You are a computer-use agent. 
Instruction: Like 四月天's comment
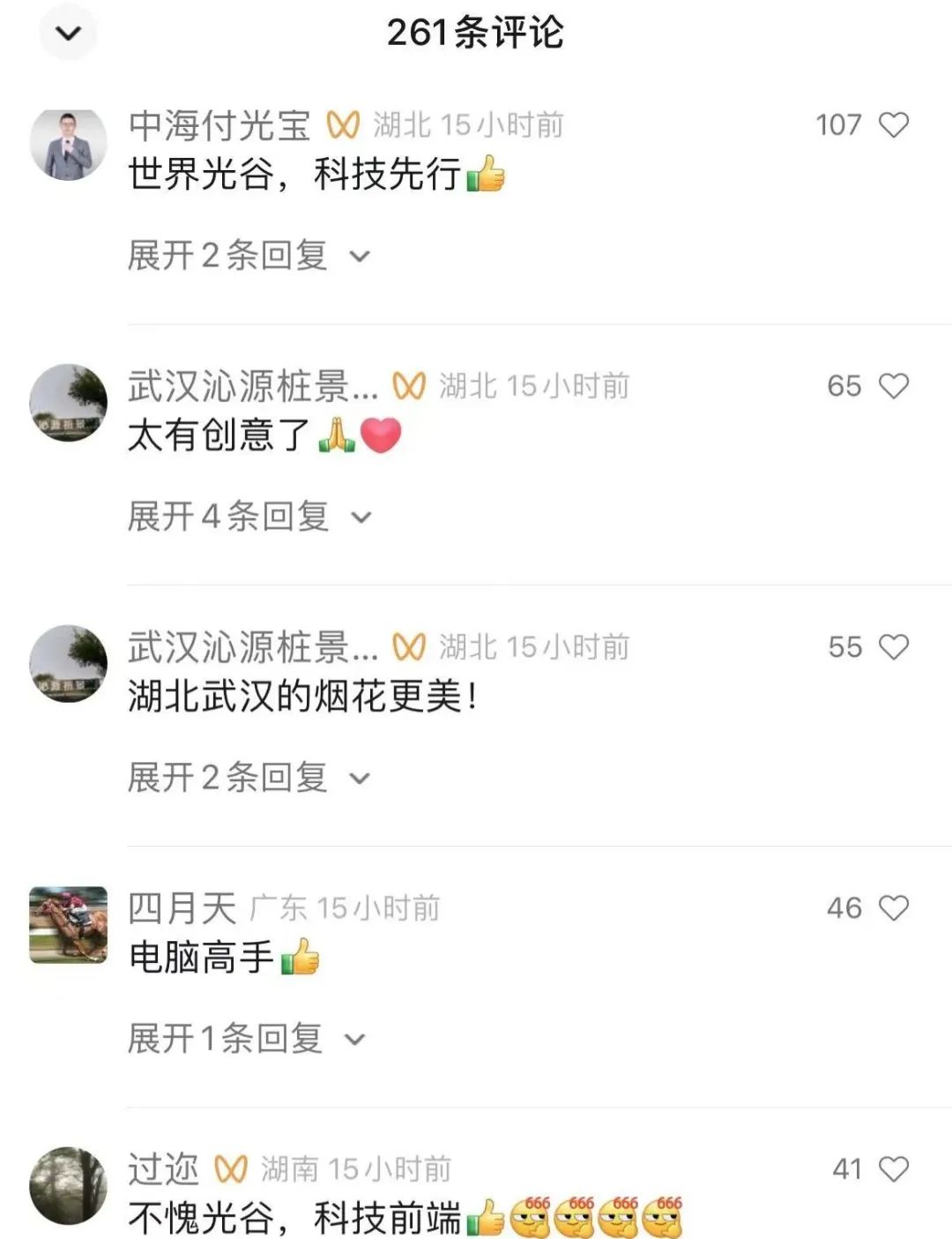tap(894, 908)
